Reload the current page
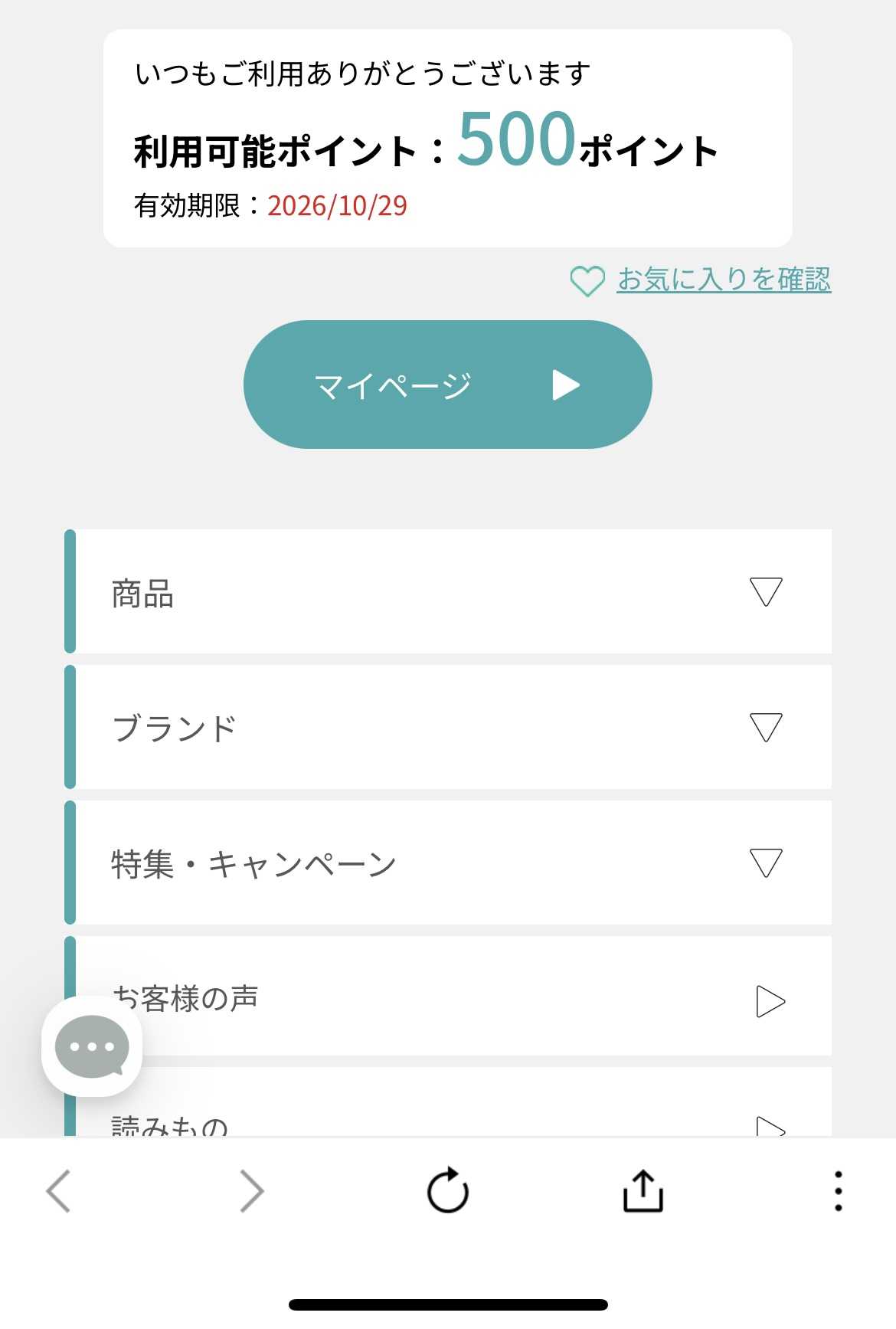 [447, 1191]
